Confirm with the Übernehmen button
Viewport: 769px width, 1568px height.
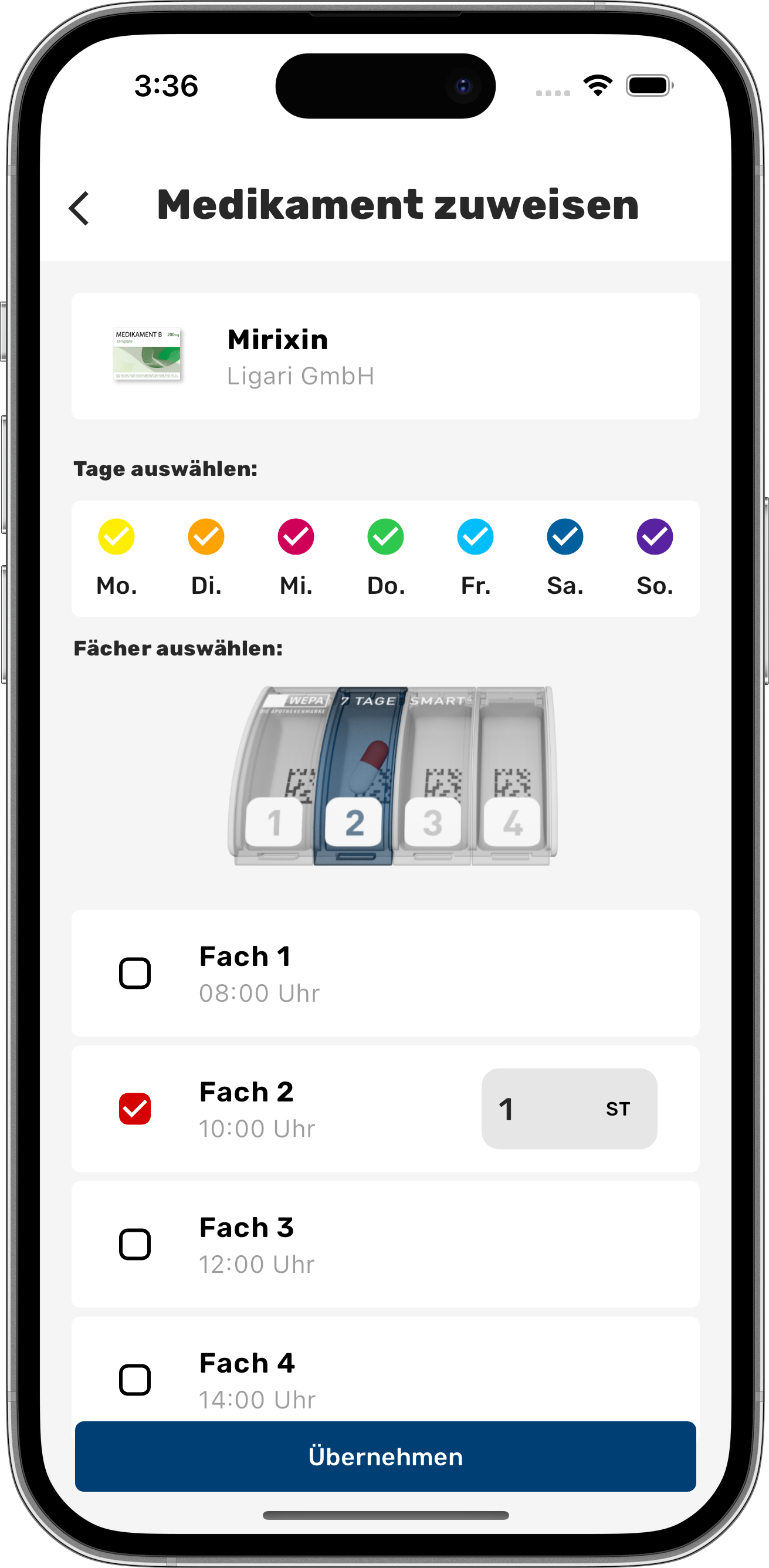[385, 1457]
